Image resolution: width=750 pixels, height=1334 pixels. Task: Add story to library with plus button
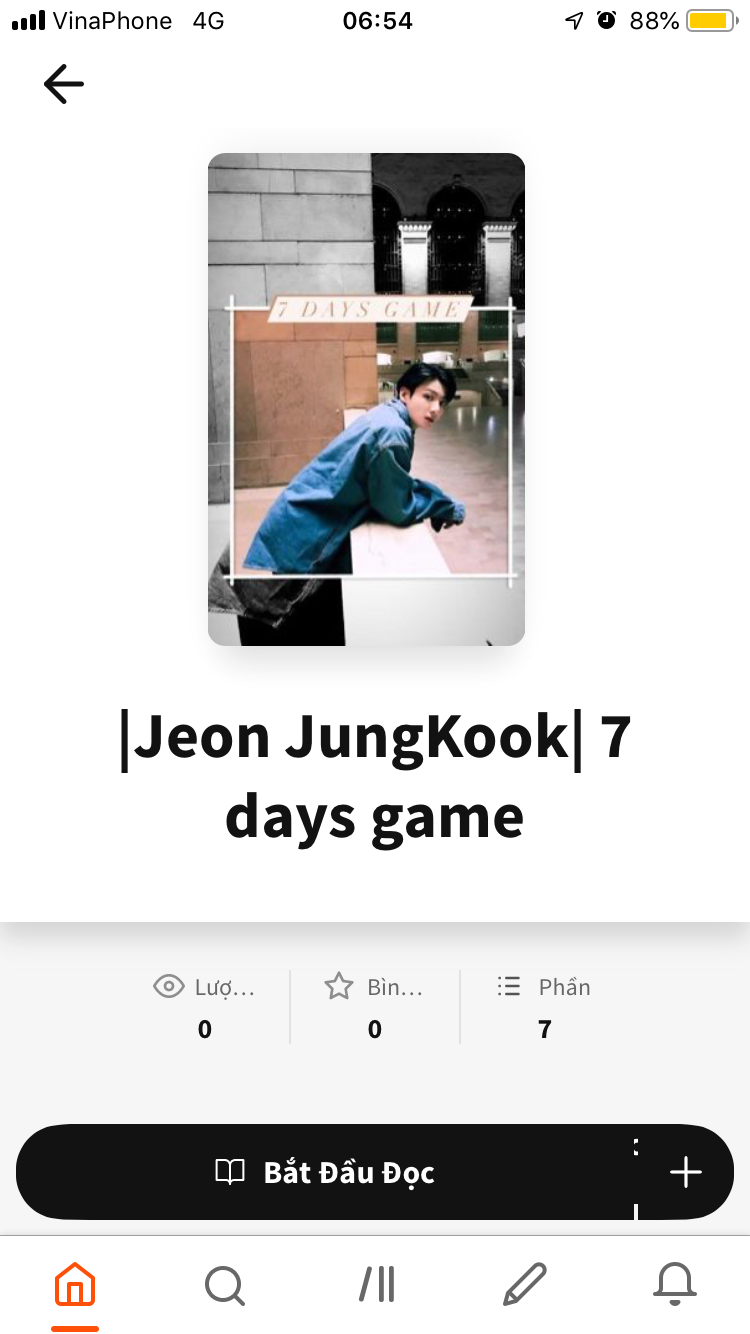click(686, 1172)
